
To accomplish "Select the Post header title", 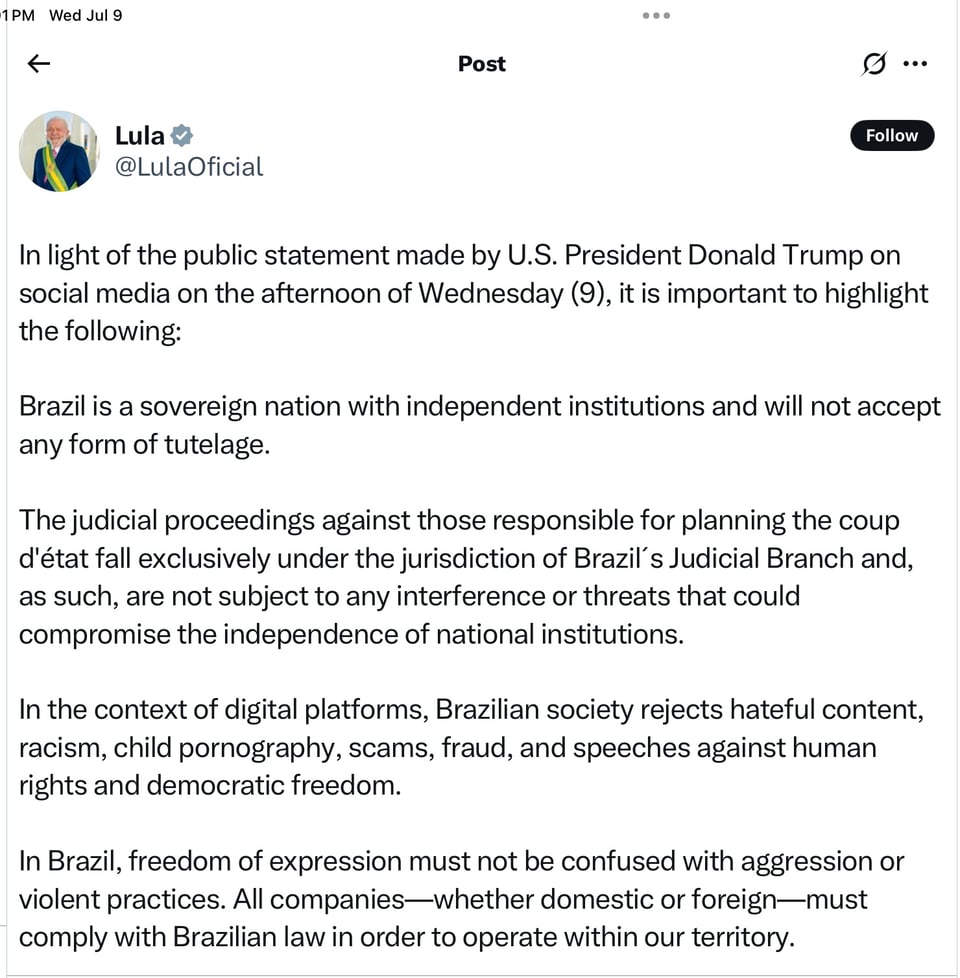I will [481, 63].
